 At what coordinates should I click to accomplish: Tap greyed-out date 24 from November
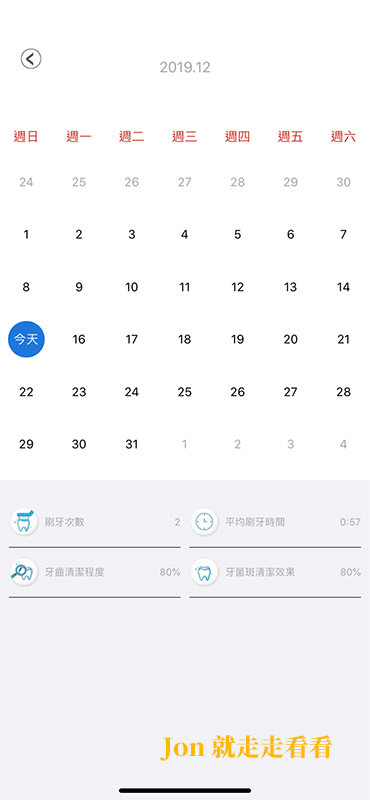26,182
